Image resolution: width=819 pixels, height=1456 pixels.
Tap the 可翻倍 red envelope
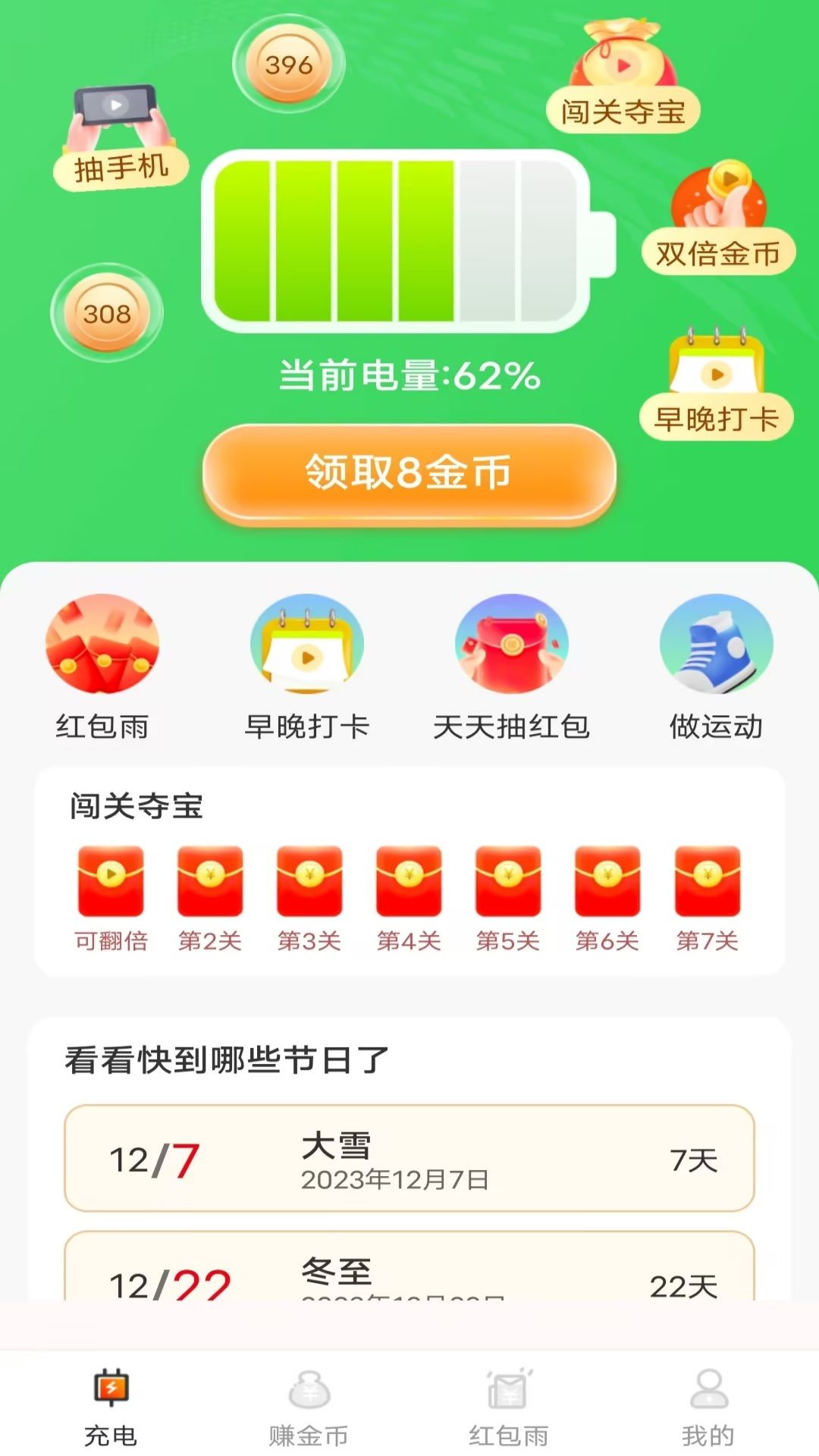[x=111, y=896]
